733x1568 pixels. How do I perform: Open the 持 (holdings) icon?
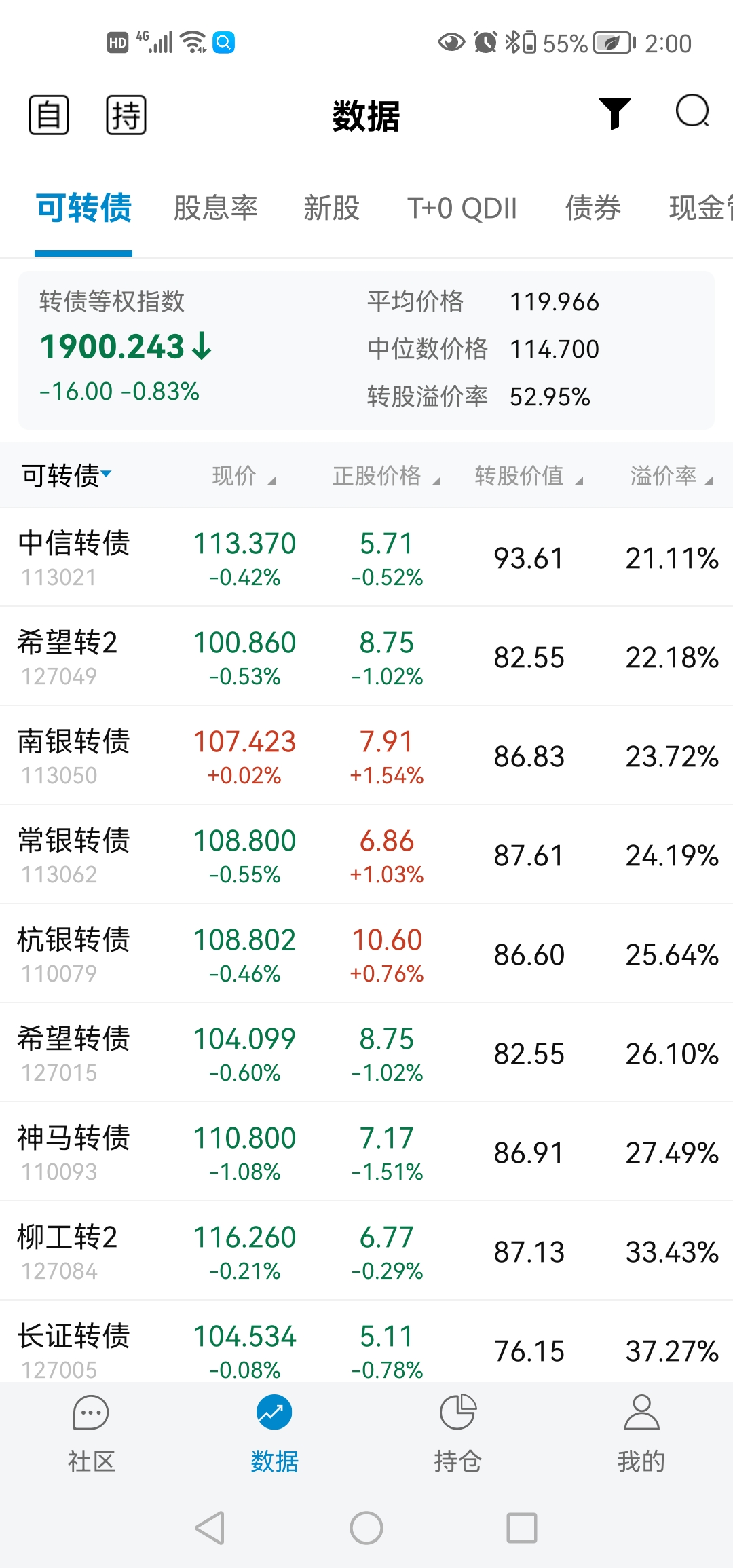coord(126,115)
